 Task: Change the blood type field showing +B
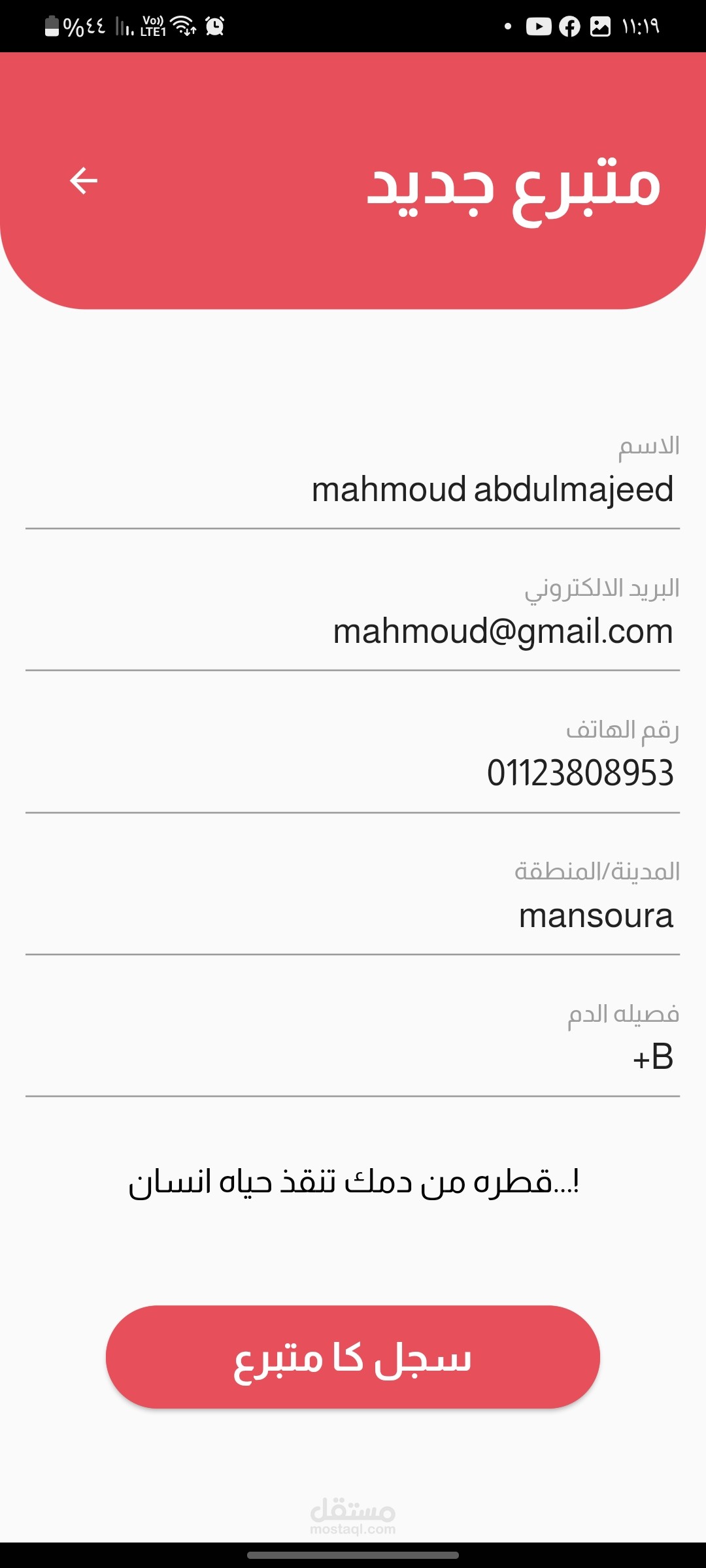coord(353,1057)
